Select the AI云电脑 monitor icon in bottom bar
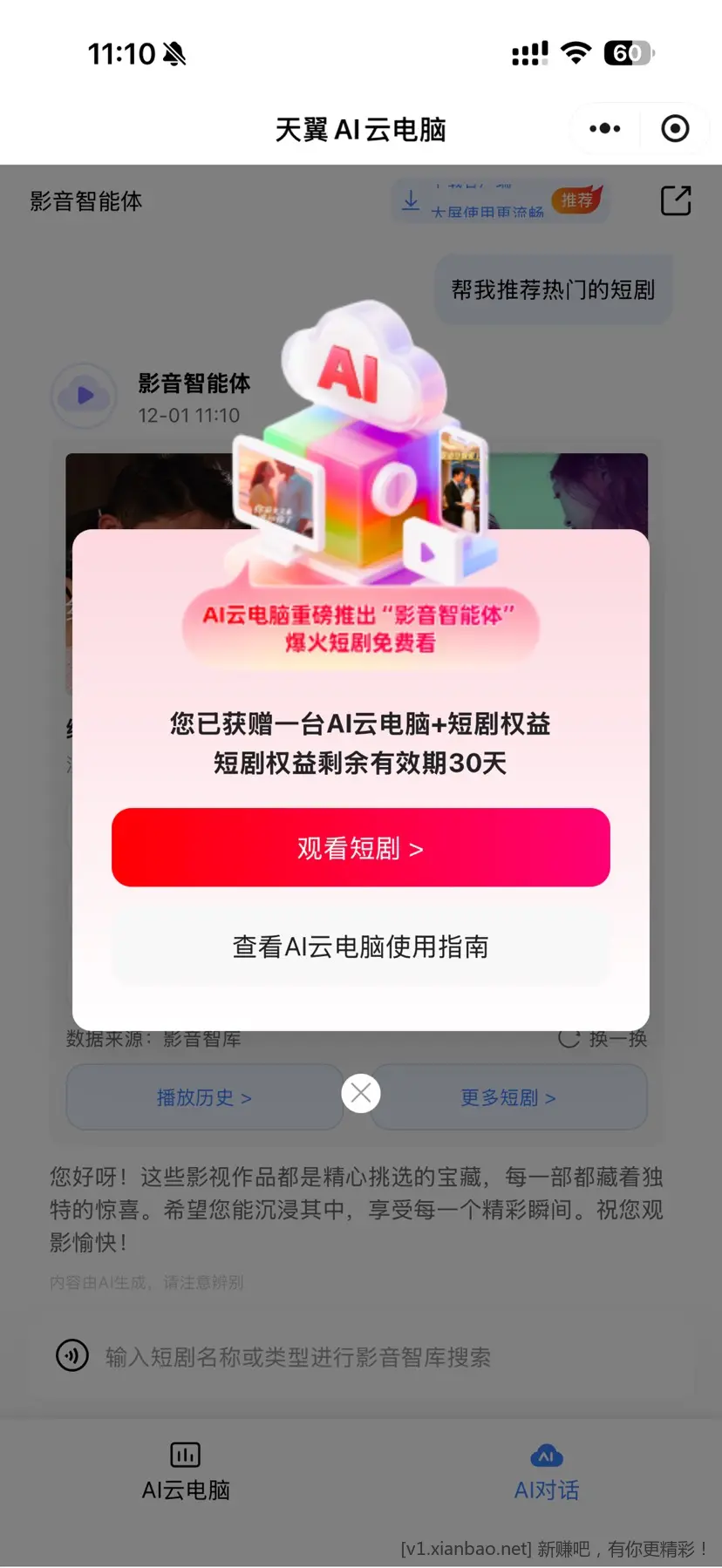The image size is (722, 1568). (185, 1454)
